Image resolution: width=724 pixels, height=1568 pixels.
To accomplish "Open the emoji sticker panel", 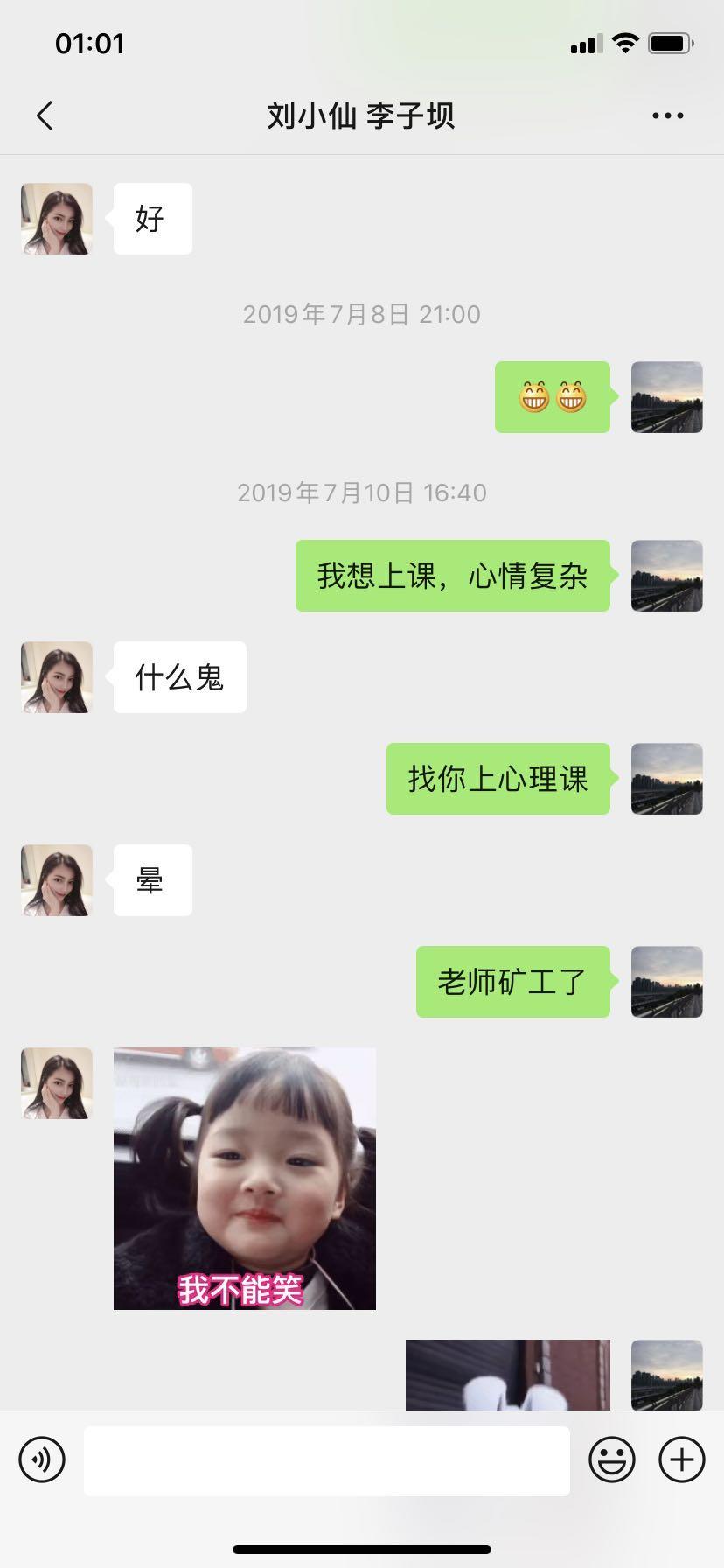I will coord(611,1459).
